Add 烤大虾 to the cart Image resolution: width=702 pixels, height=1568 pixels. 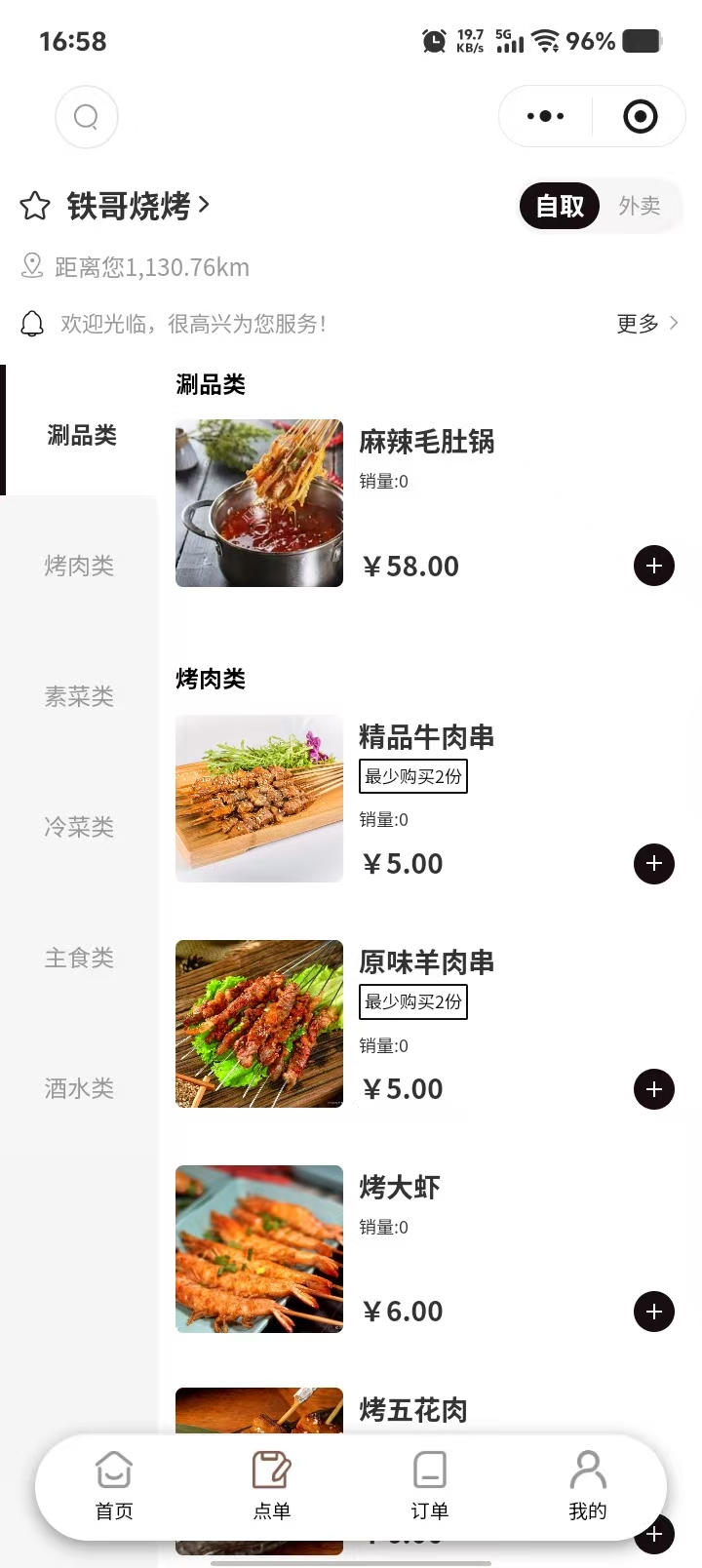click(x=654, y=1312)
